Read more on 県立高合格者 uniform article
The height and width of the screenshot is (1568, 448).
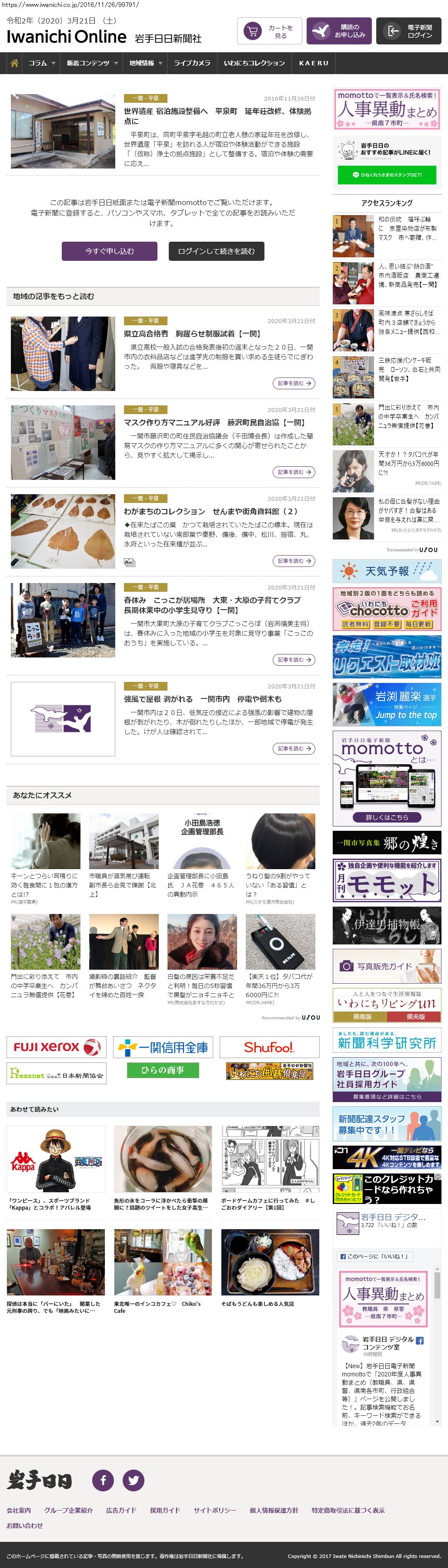coord(294,384)
